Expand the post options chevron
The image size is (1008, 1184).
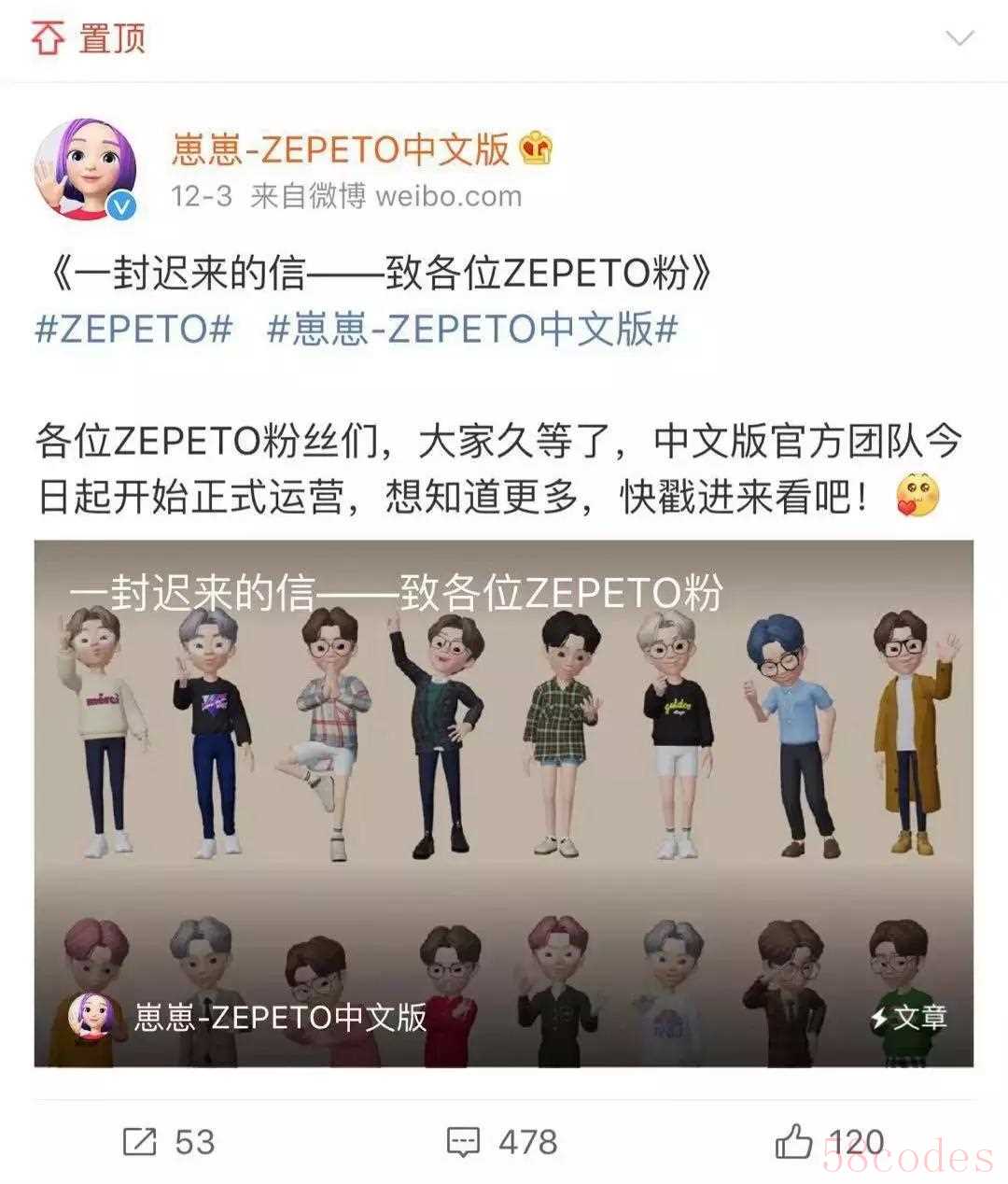959,39
